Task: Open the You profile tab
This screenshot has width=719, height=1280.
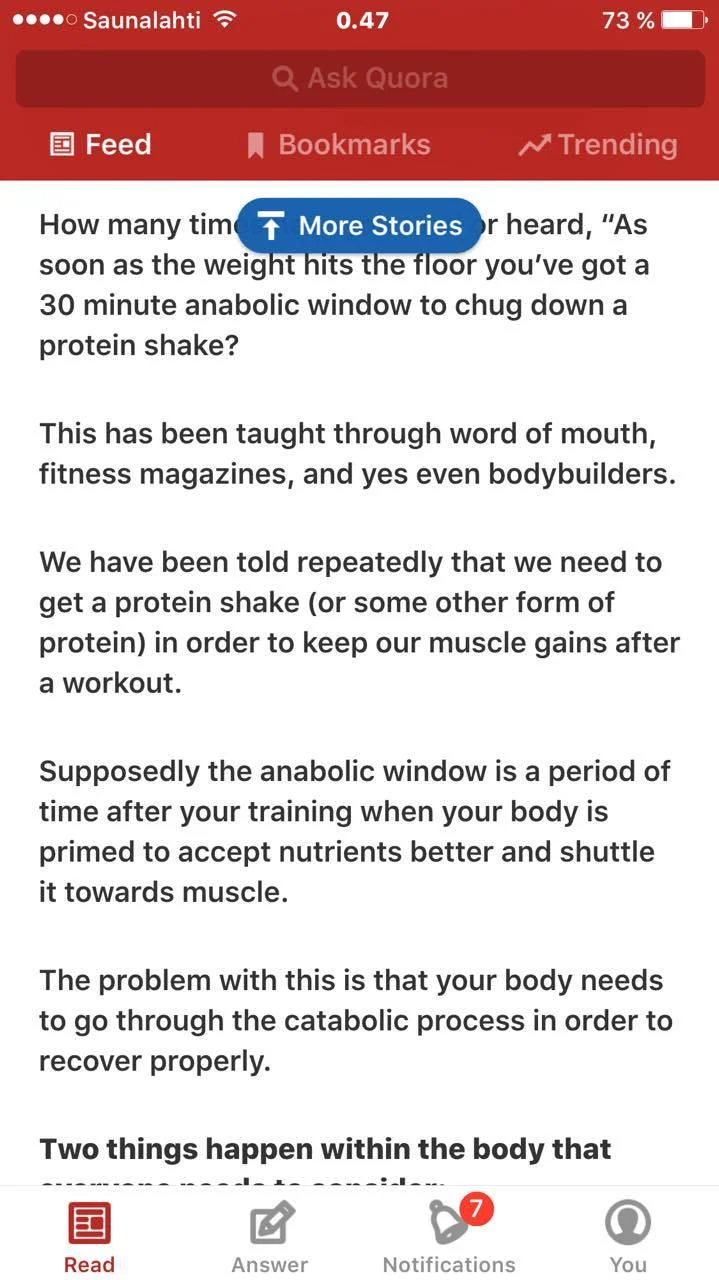Action: [x=628, y=1236]
